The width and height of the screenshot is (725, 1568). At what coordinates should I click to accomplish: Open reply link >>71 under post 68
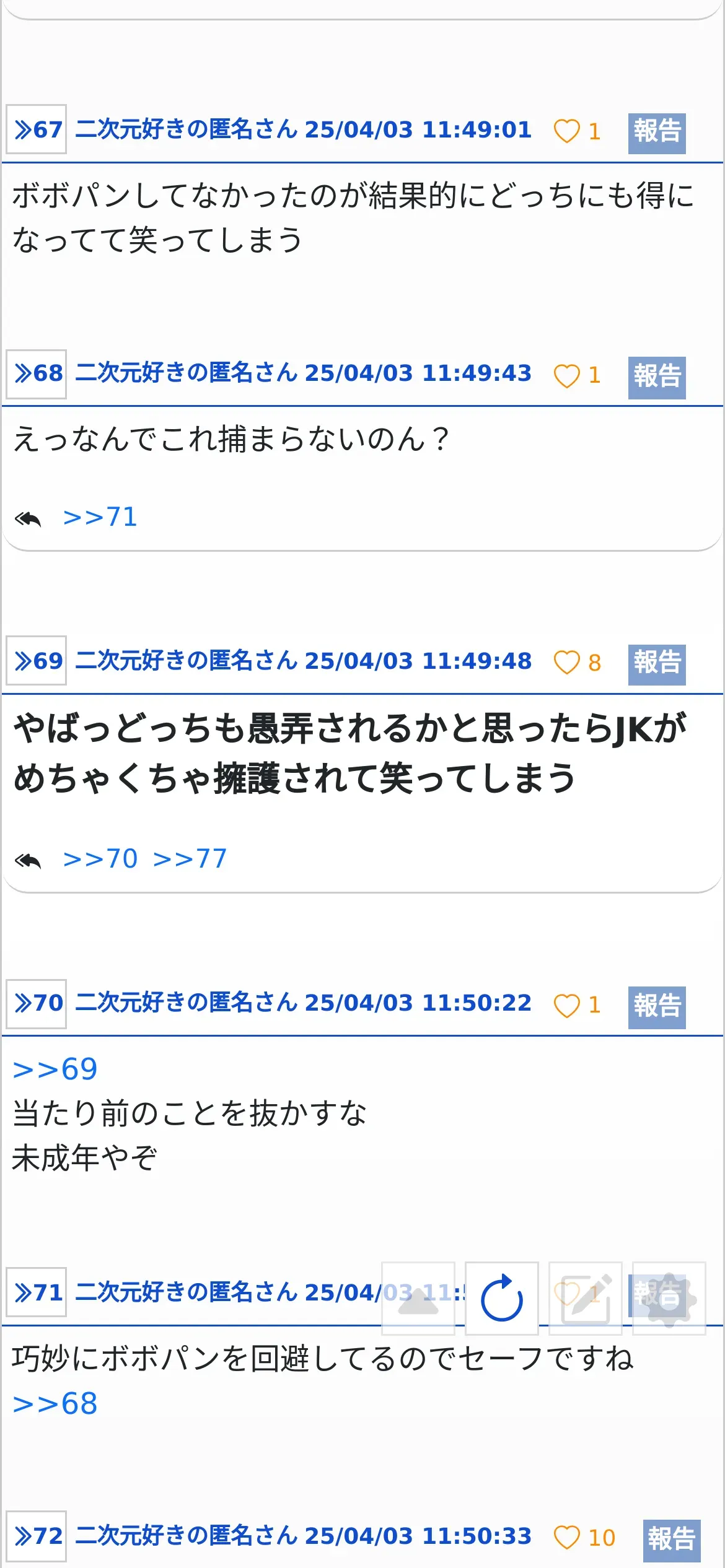point(100,517)
